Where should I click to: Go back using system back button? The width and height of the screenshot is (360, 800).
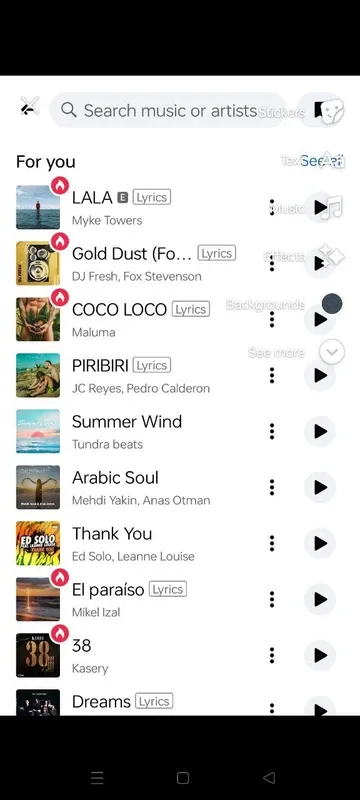[269, 778]
